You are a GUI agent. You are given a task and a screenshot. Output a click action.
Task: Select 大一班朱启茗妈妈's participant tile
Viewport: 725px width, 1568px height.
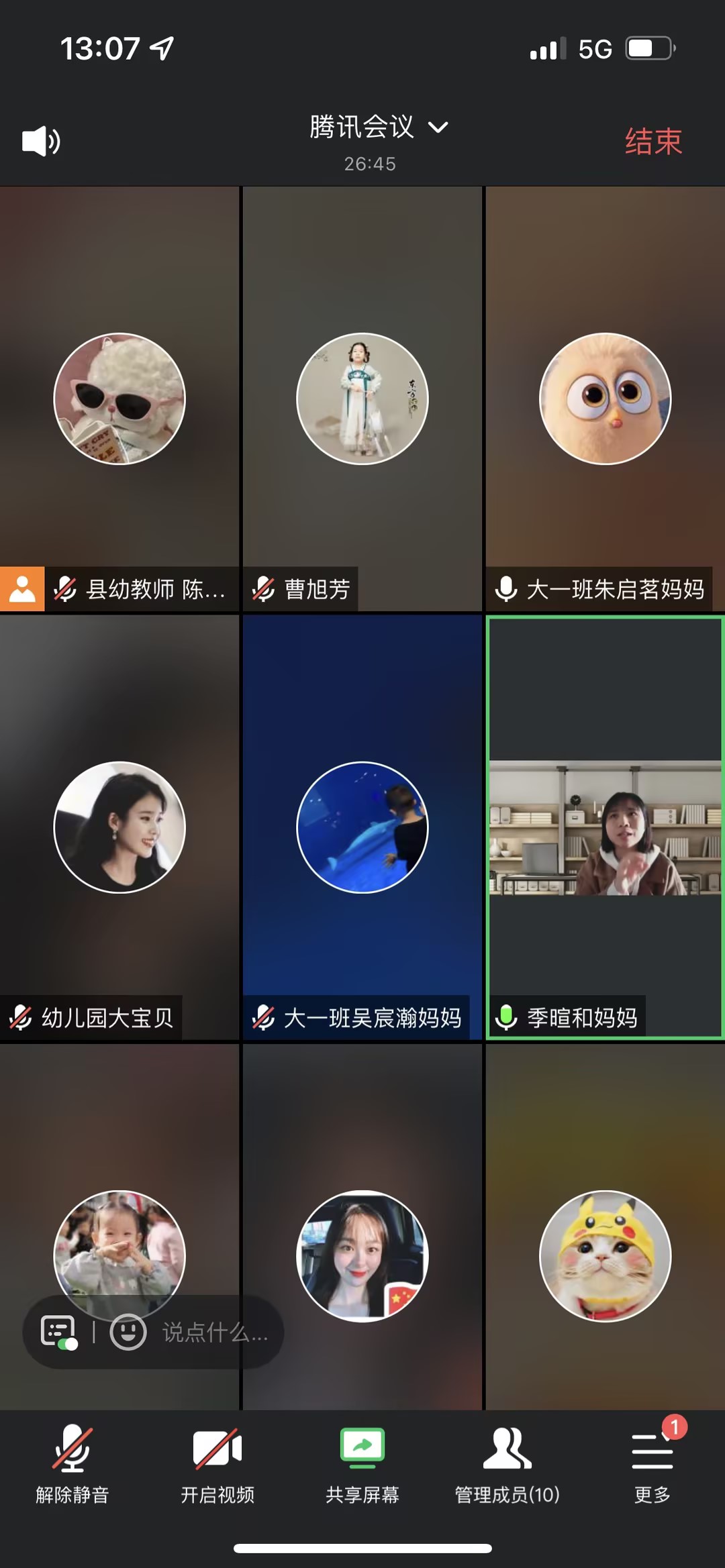[605, 399]
